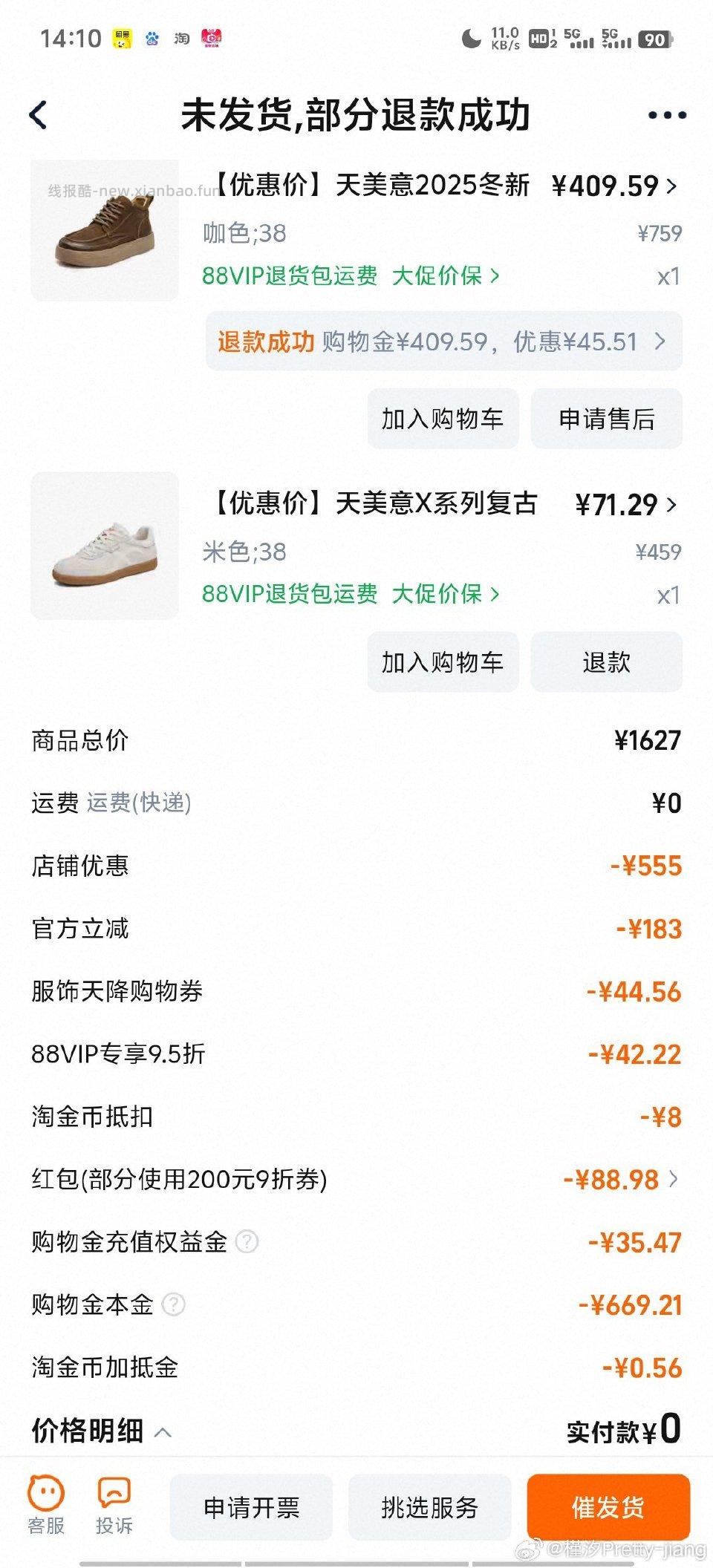Tap 申请售后 for the brown shoes
The image size is (713, 1568).
(606, 419)
